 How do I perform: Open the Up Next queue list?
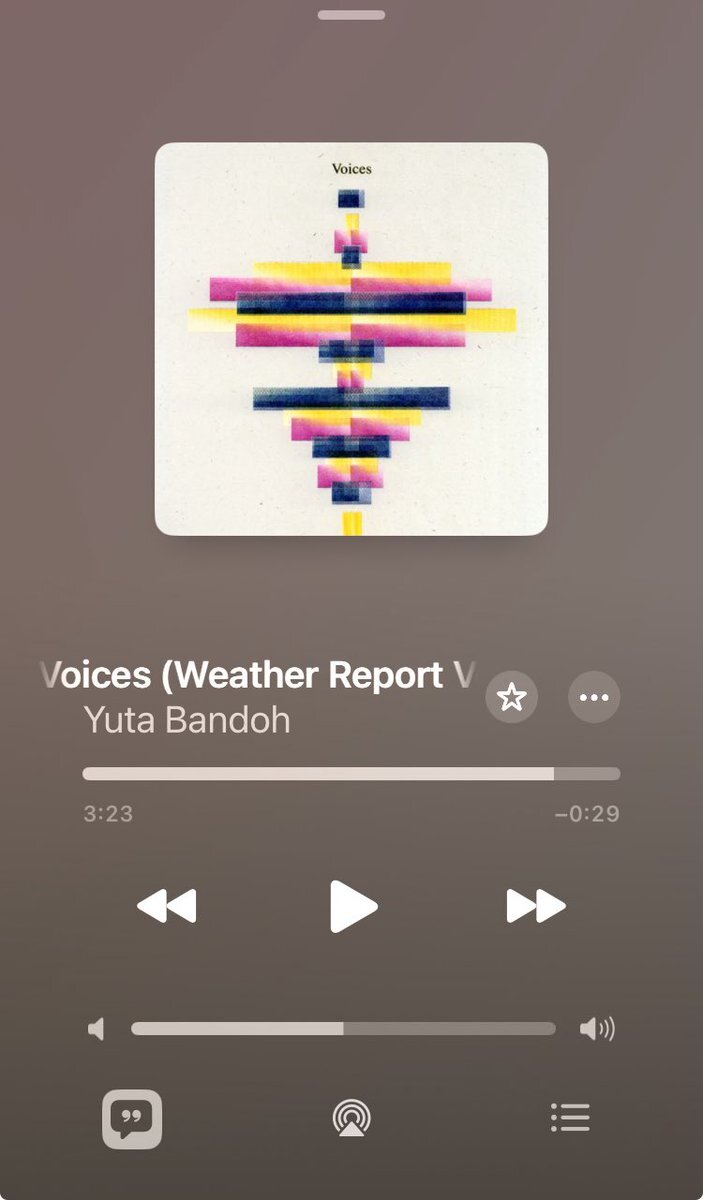570,1118
